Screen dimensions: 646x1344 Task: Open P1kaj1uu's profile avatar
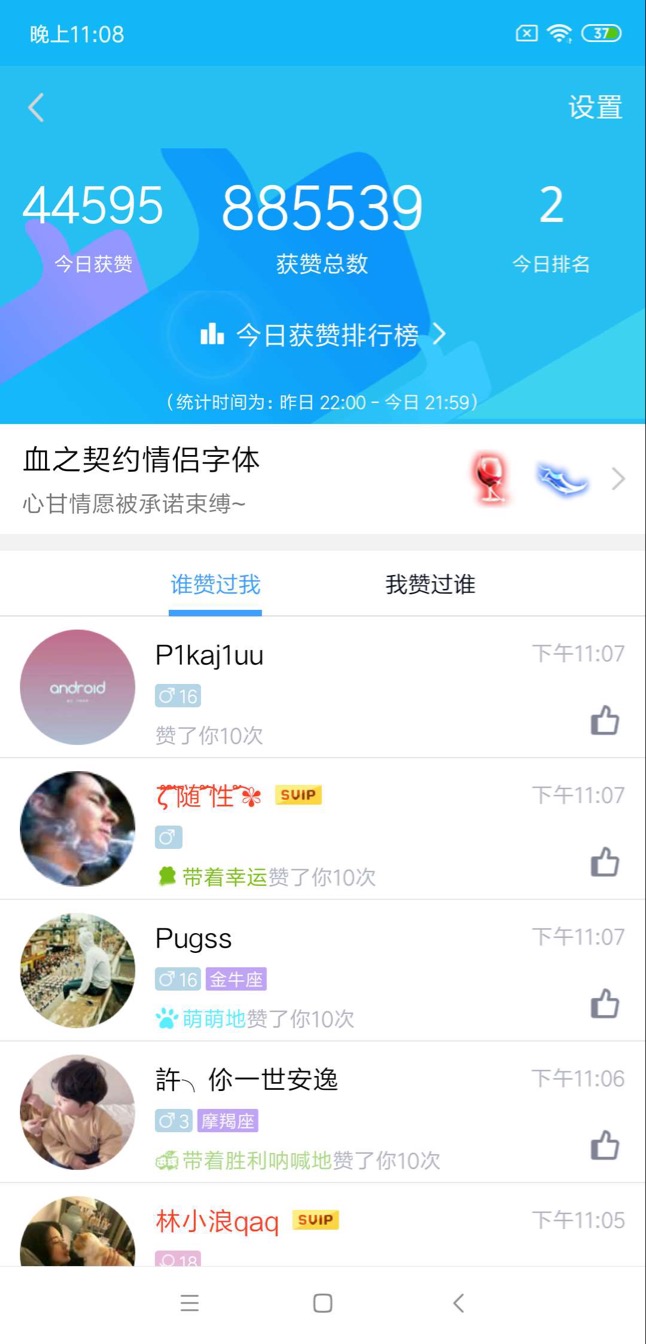point(77,687)
